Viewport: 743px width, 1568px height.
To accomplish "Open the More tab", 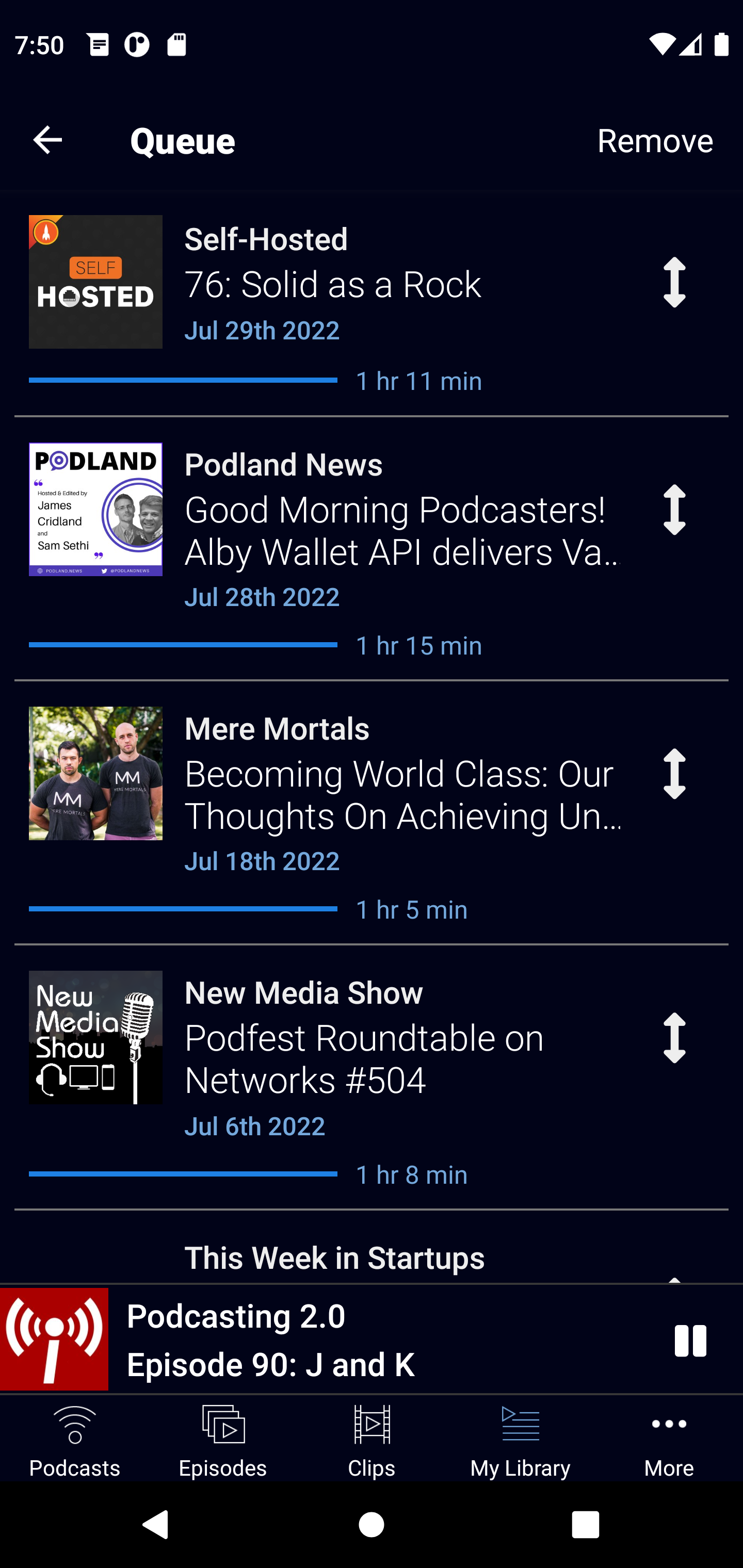I will click(x=669, y=1440).
